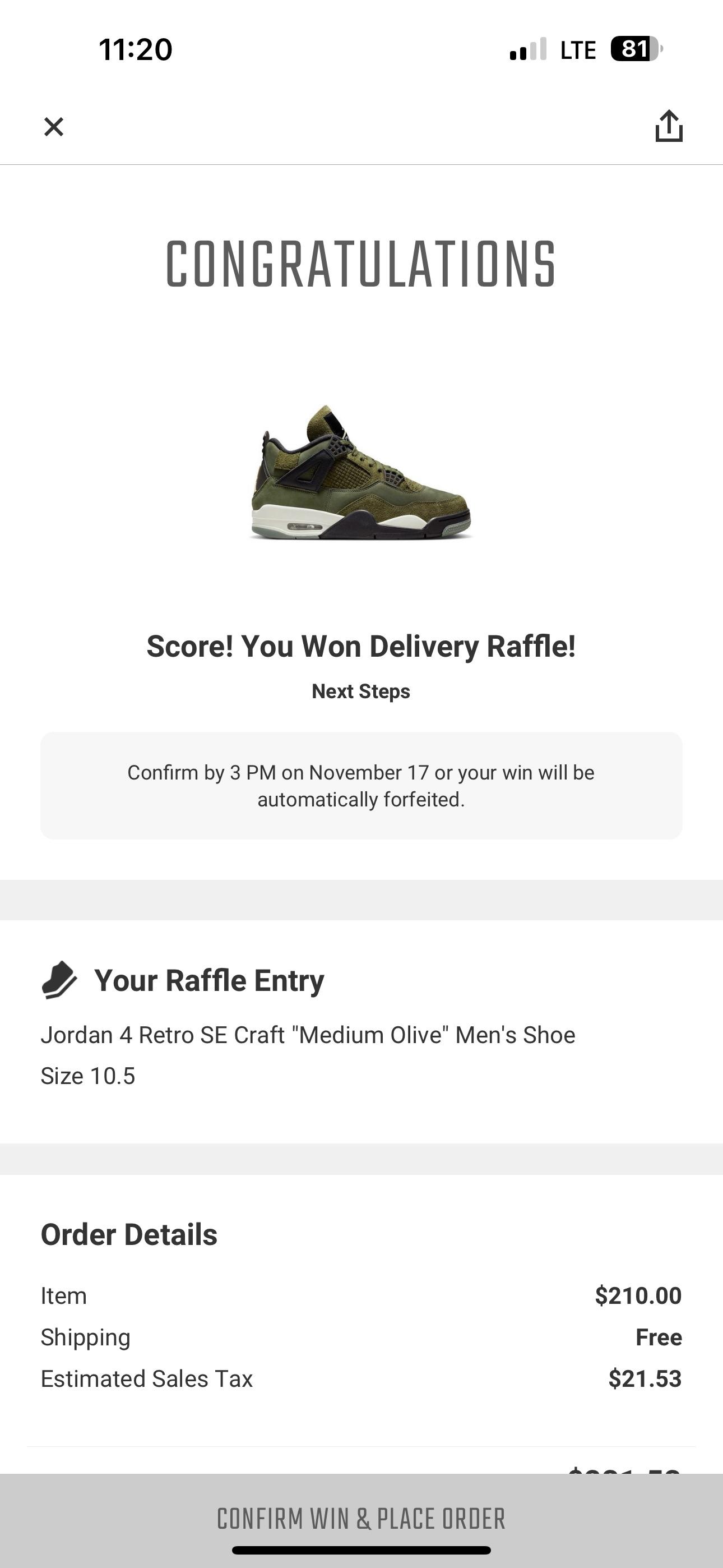Click the Order Details heading
This screenshot has width=723, height=1568.
[128, 1234]
